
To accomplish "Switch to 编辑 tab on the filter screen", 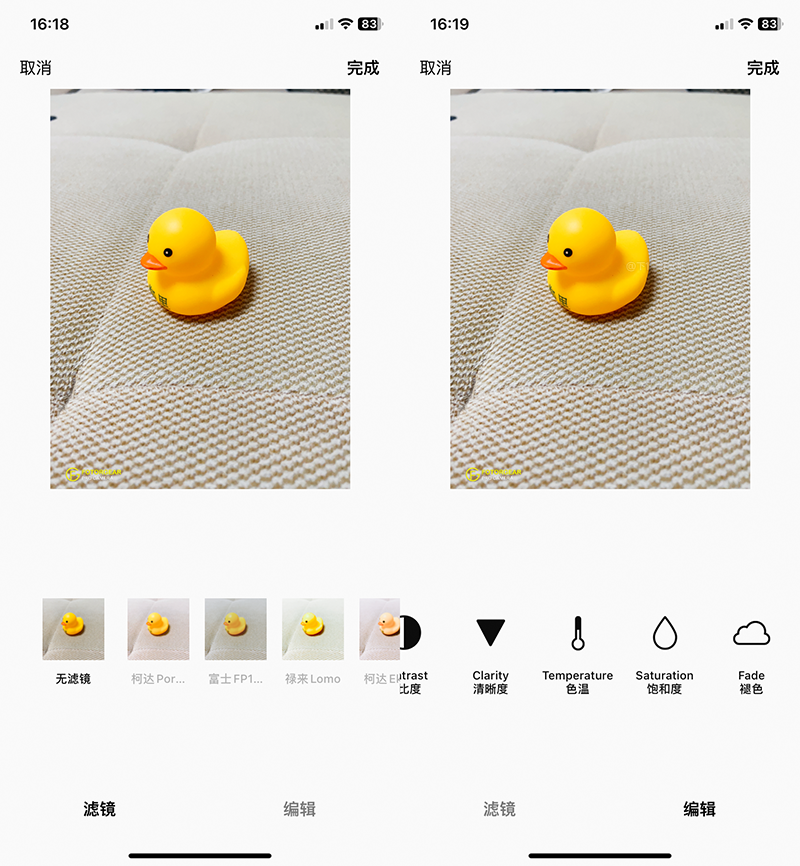I will point(299,809).
